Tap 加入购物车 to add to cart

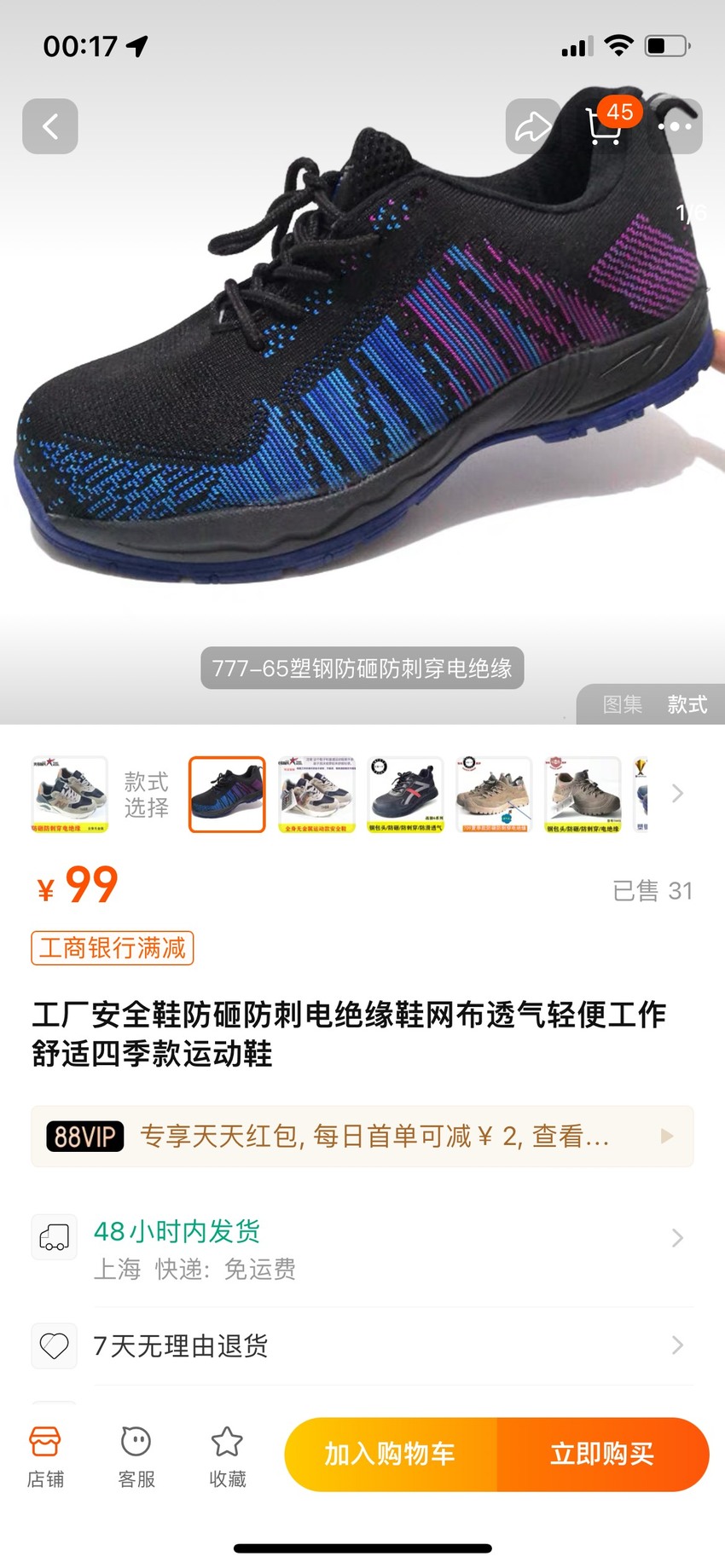[x=391, y=1455]
